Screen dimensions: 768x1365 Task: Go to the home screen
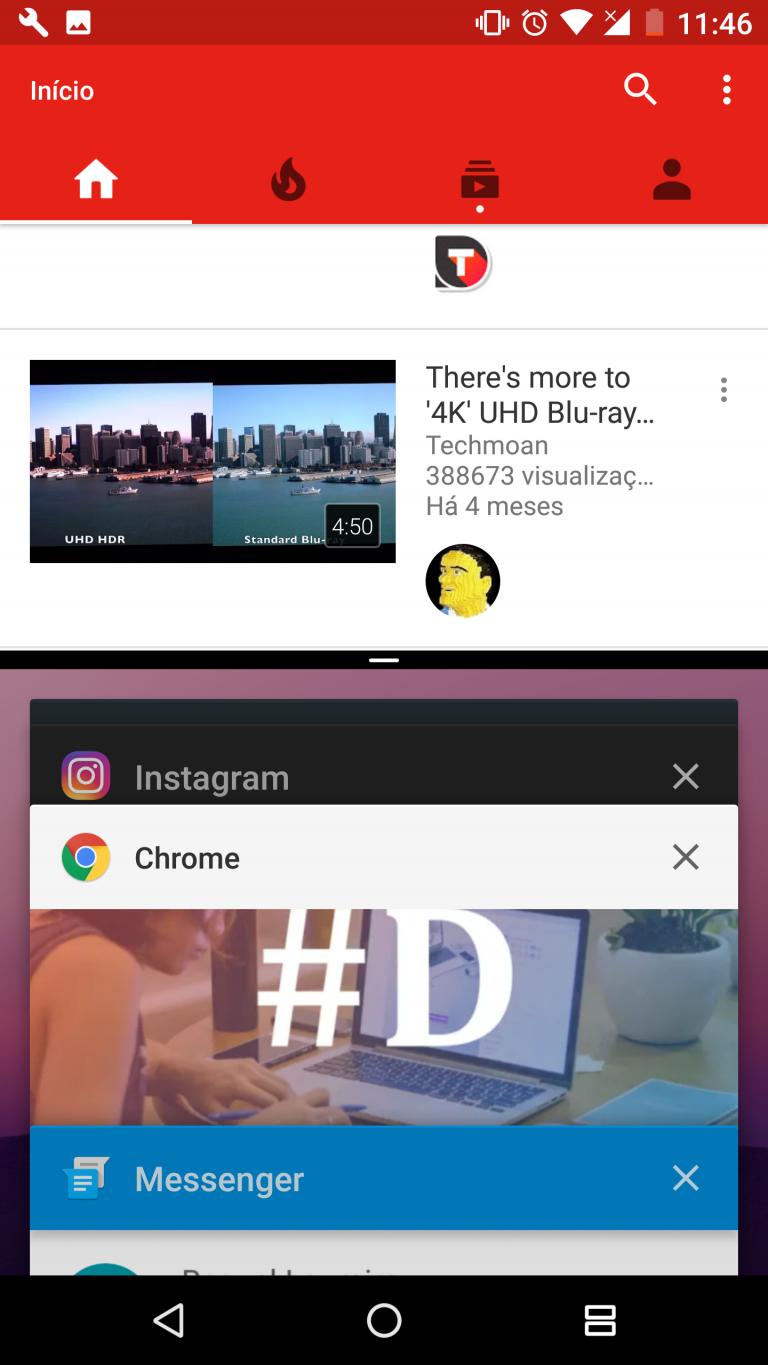(384, 1321)
